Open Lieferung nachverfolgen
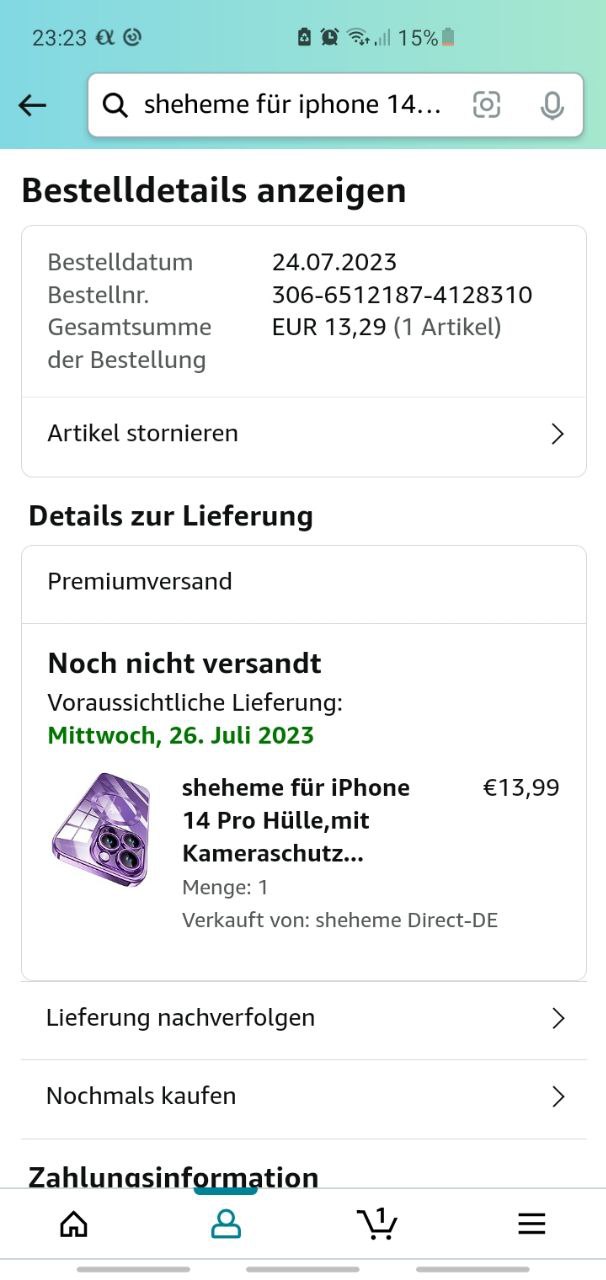The width and height of the screenshot is (606, 1280). coord(303,1018)
